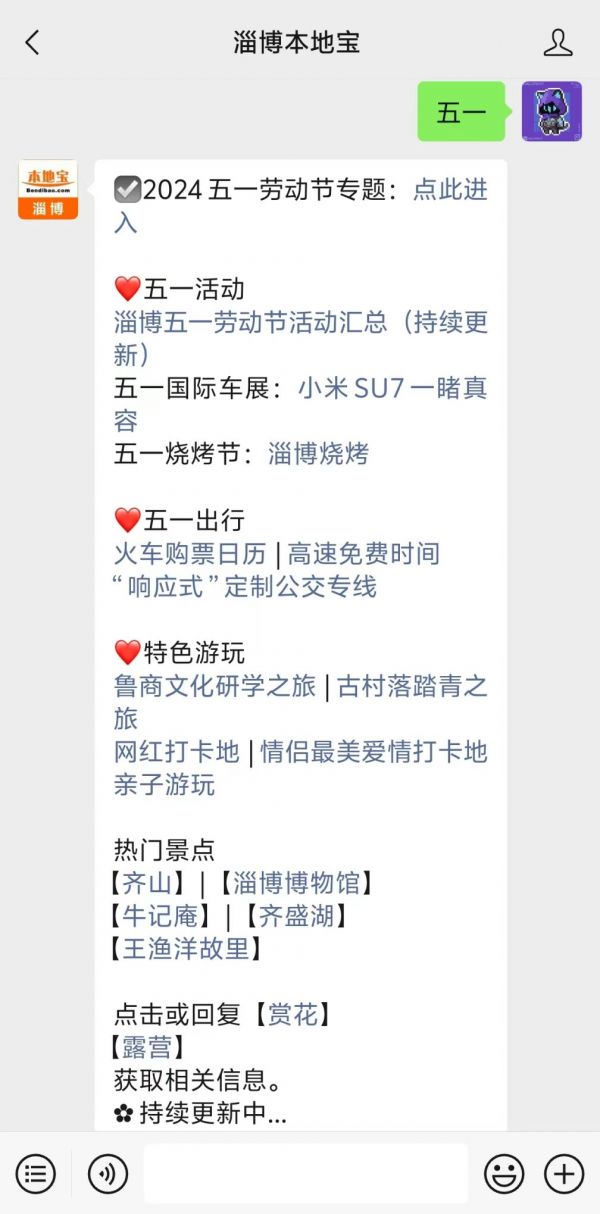Open the account profile icon
Viewport: 600px width, 1214px height.
pyautogui.click(x=557, y=42)
